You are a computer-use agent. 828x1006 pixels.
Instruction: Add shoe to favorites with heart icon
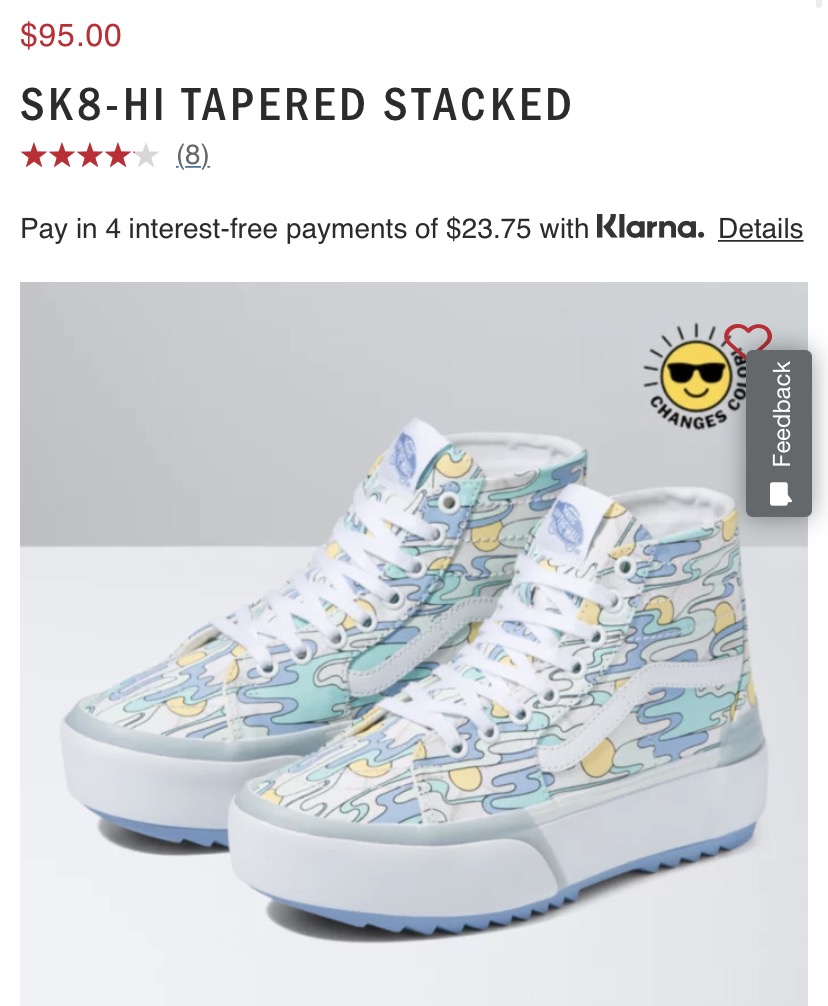[748, 338]
